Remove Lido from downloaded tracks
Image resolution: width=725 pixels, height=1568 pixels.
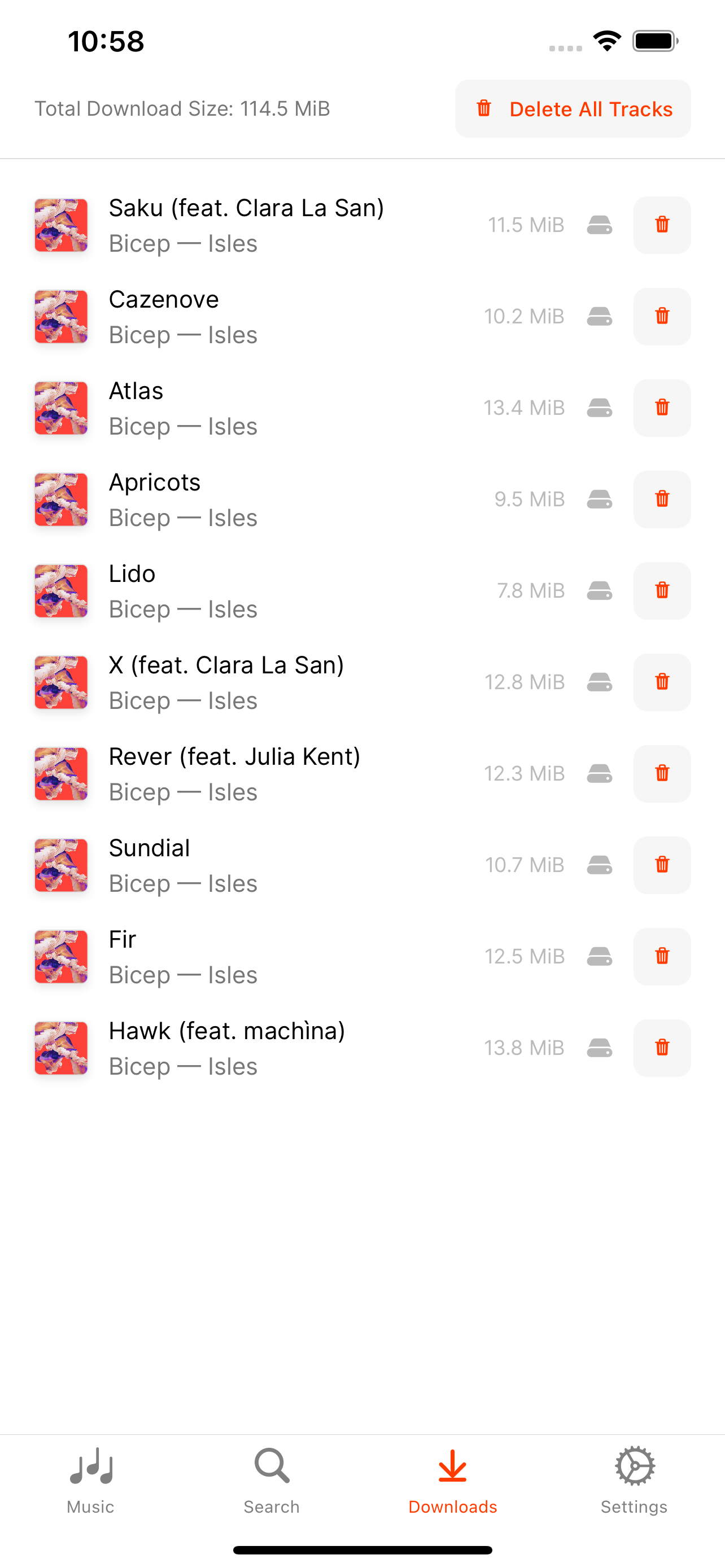click(x=662, y=590)
